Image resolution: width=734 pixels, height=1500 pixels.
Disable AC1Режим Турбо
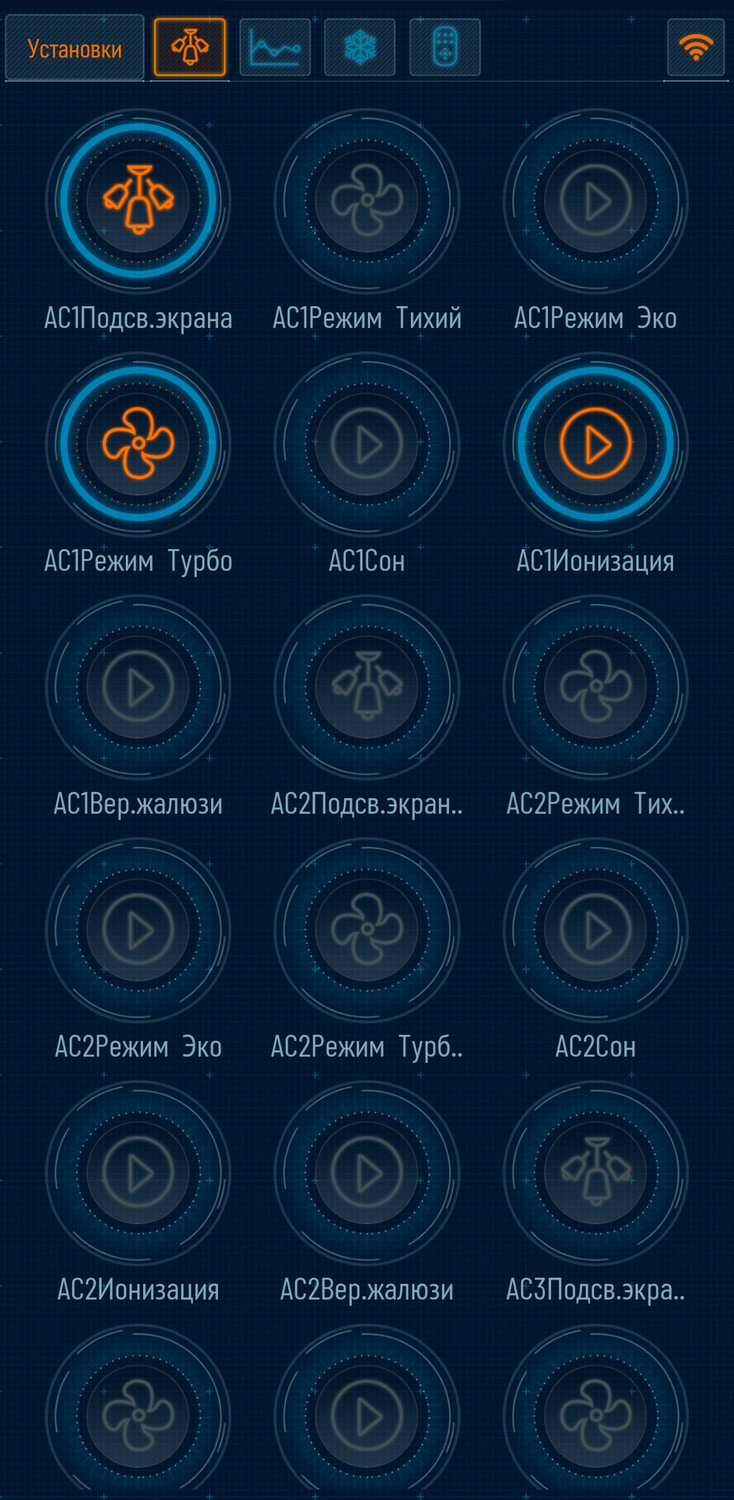[x=138, y=443]
